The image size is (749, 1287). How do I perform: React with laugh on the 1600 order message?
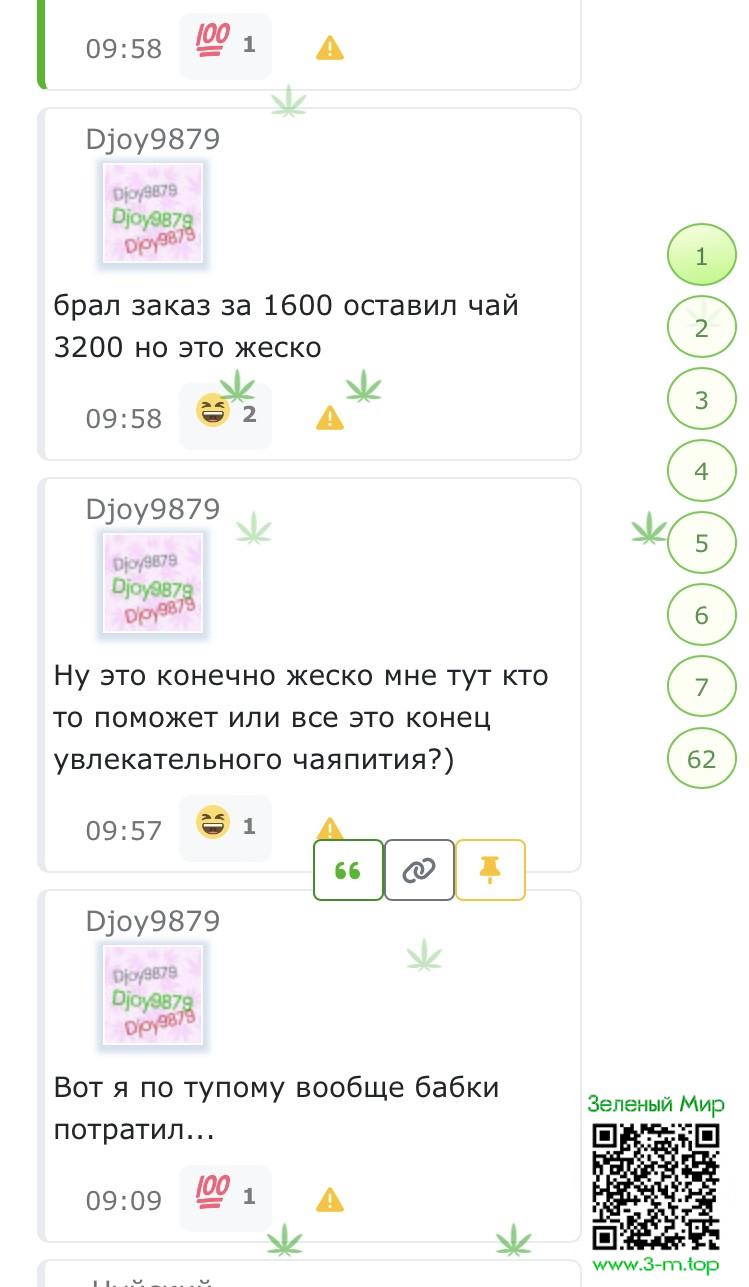pos(226,414)
